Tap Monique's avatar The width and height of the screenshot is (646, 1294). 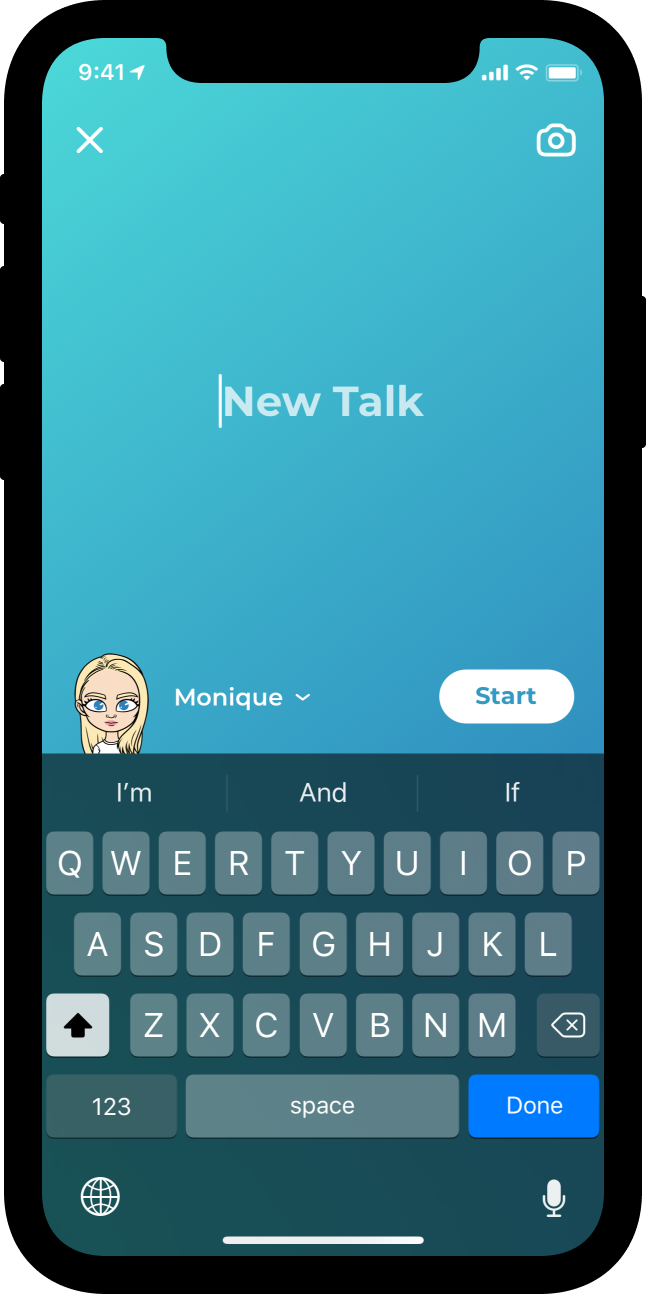(x=110, y=703)
